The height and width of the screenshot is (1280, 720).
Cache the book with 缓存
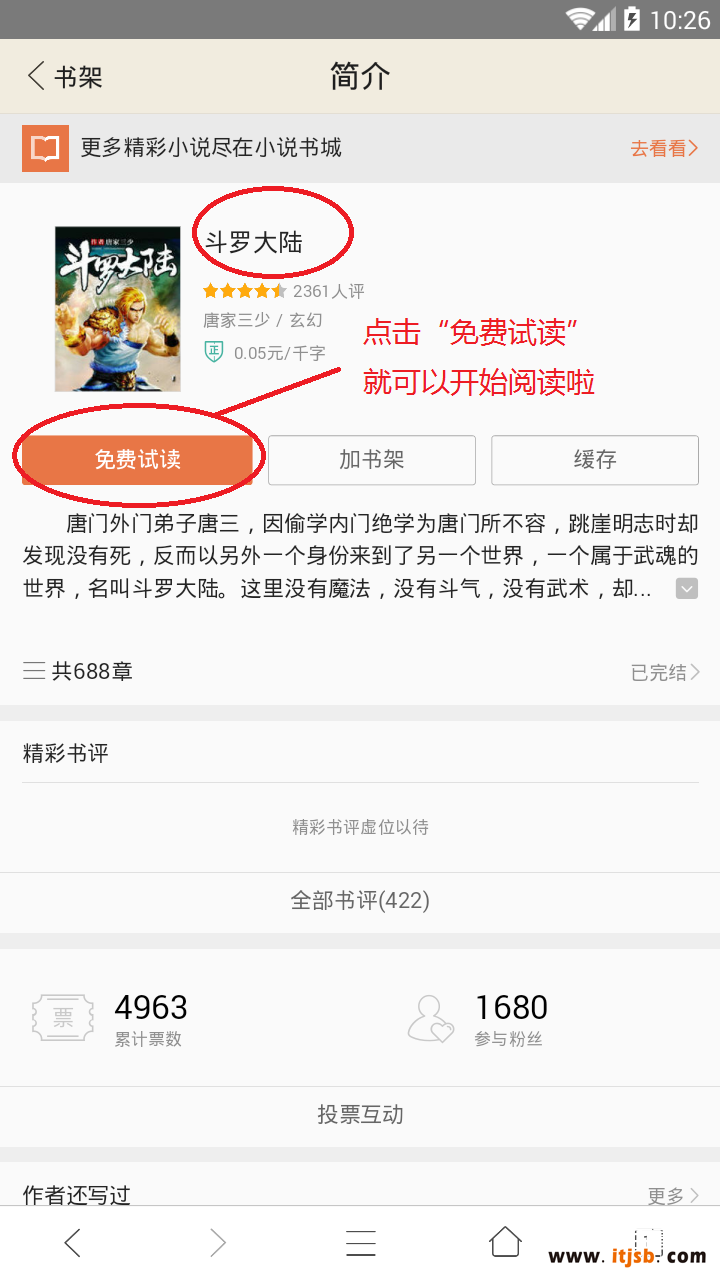pyautogui.click(x=595, y=460)
